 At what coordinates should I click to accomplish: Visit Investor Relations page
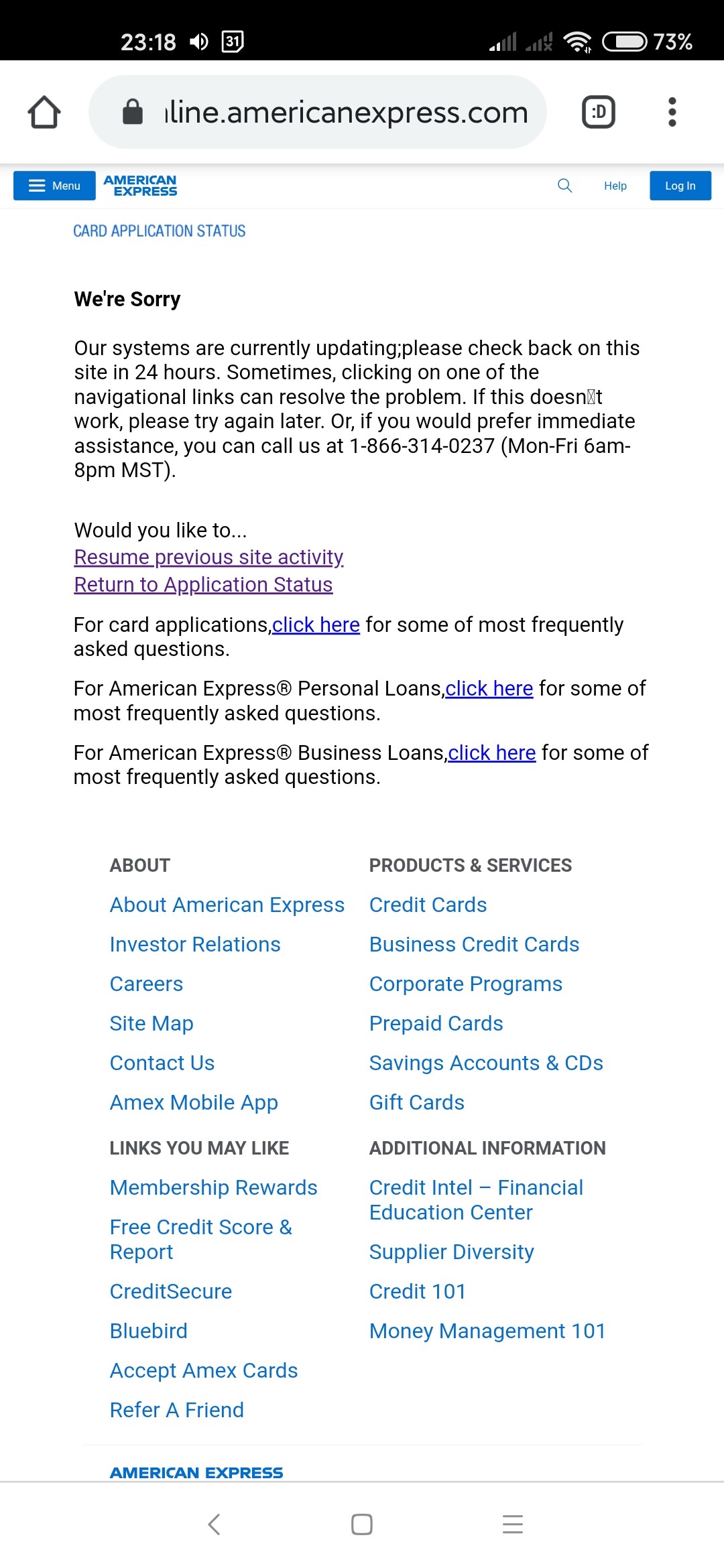(195, 944)
